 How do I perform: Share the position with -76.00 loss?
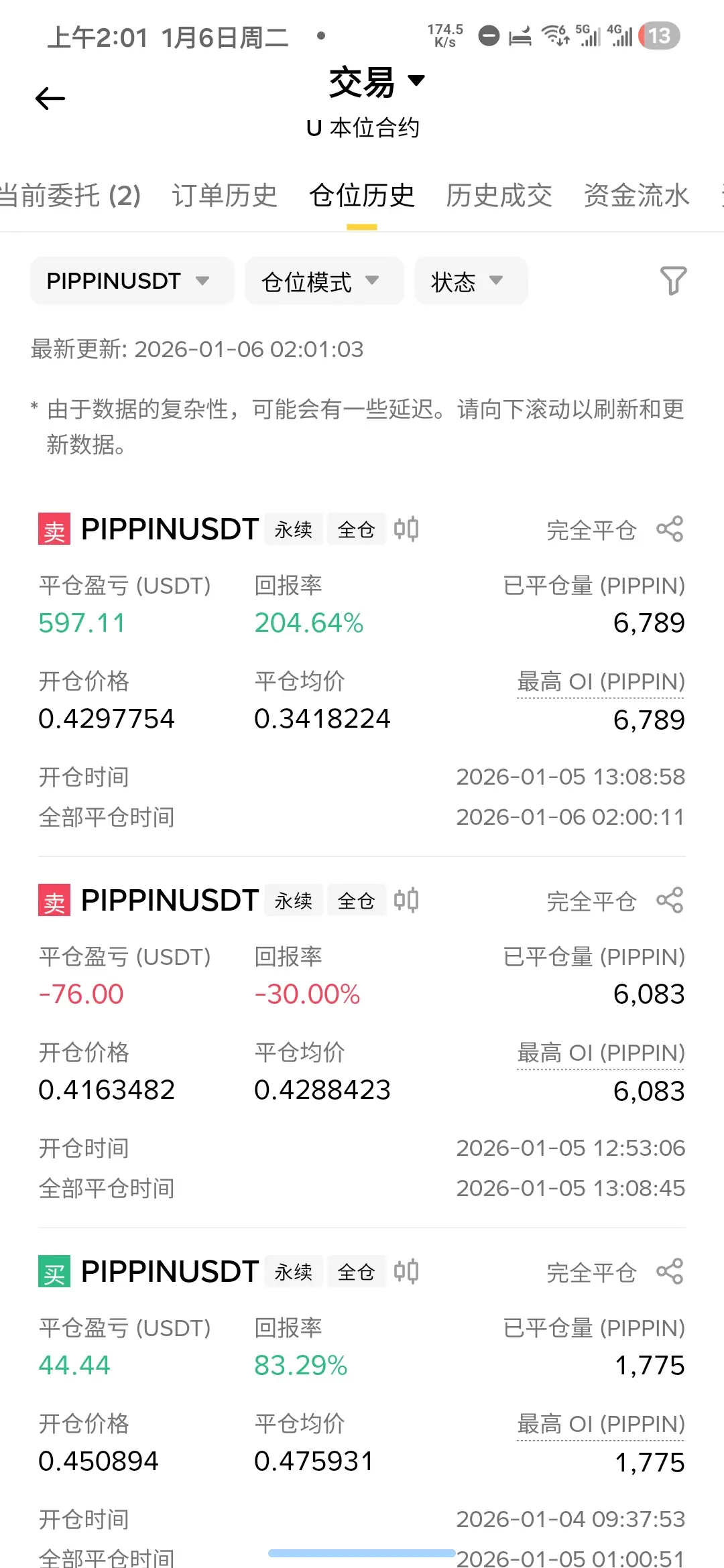(670, 901)
